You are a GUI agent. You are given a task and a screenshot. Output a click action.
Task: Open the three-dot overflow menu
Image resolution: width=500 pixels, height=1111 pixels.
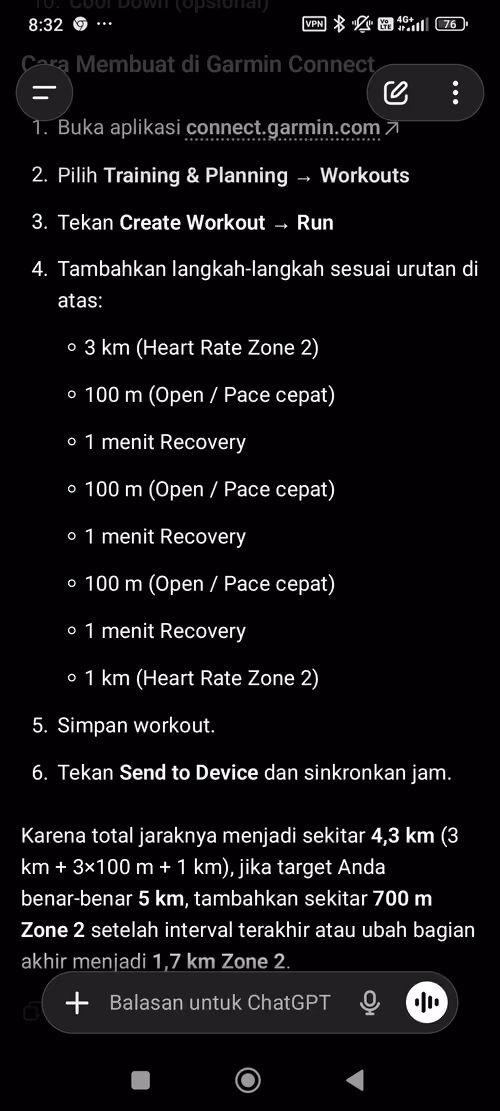[455, 93]
